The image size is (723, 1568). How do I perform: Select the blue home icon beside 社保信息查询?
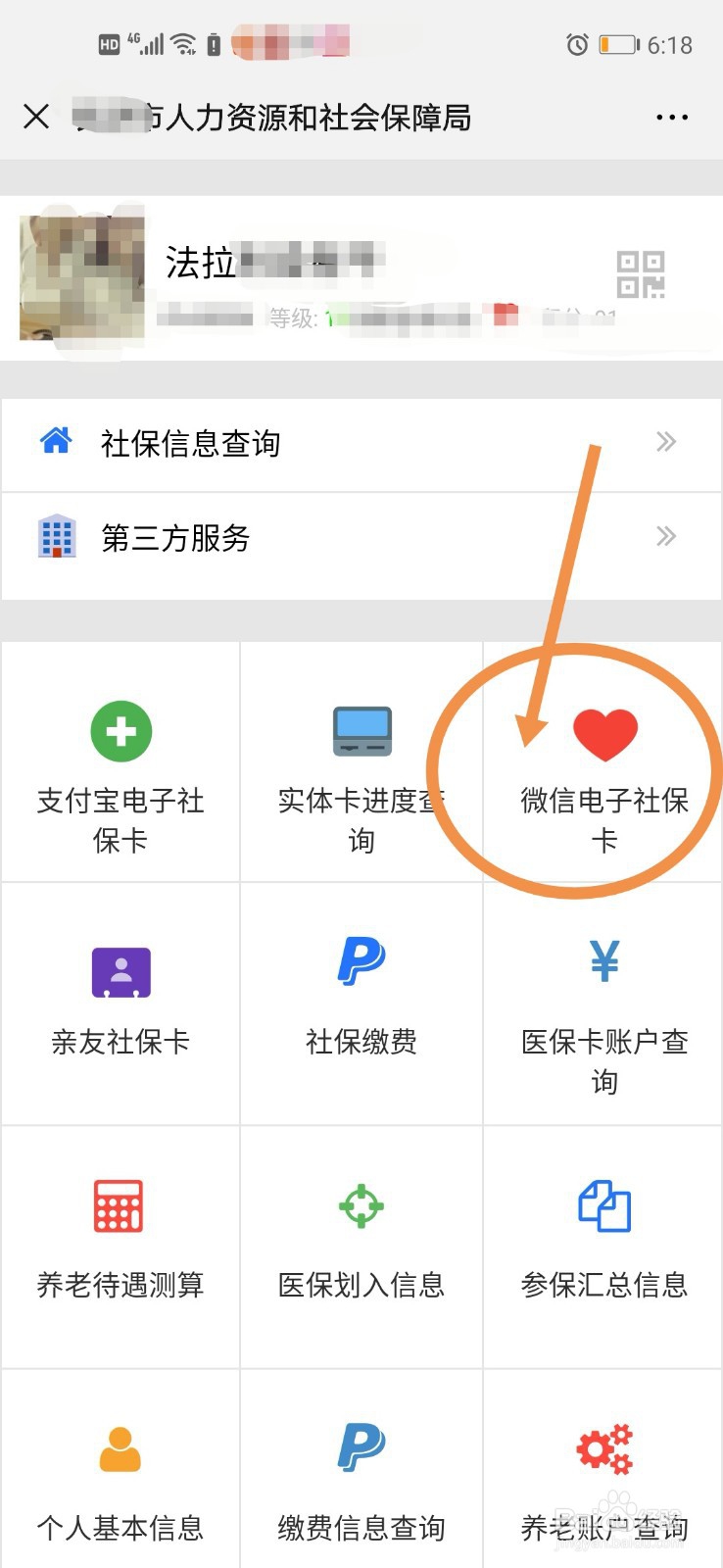pyautogui.click(x=56, y=441)
